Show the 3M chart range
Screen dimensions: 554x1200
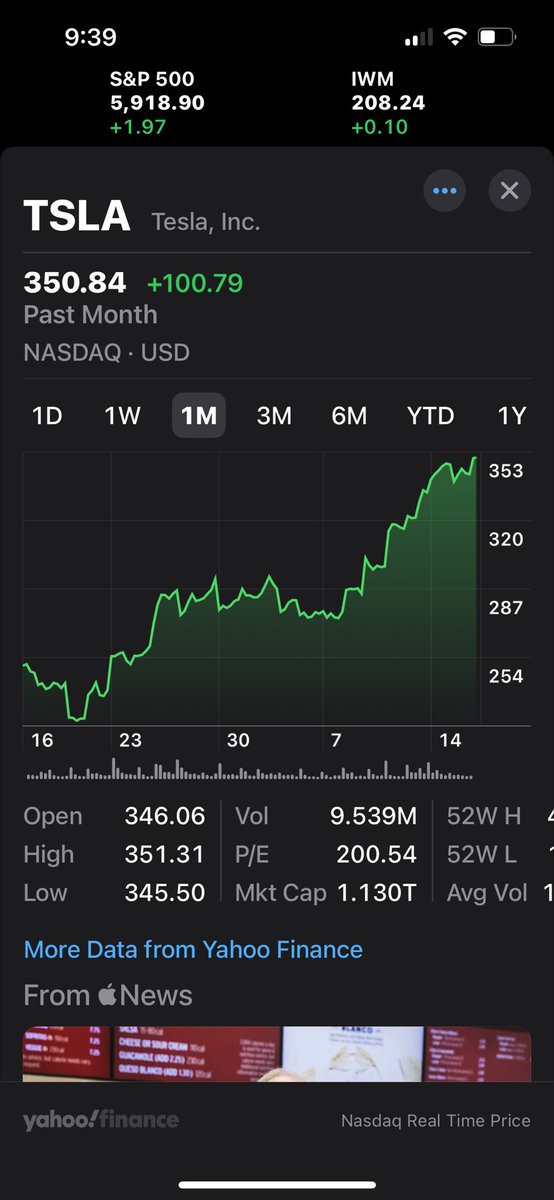click(x=274, y=416)
